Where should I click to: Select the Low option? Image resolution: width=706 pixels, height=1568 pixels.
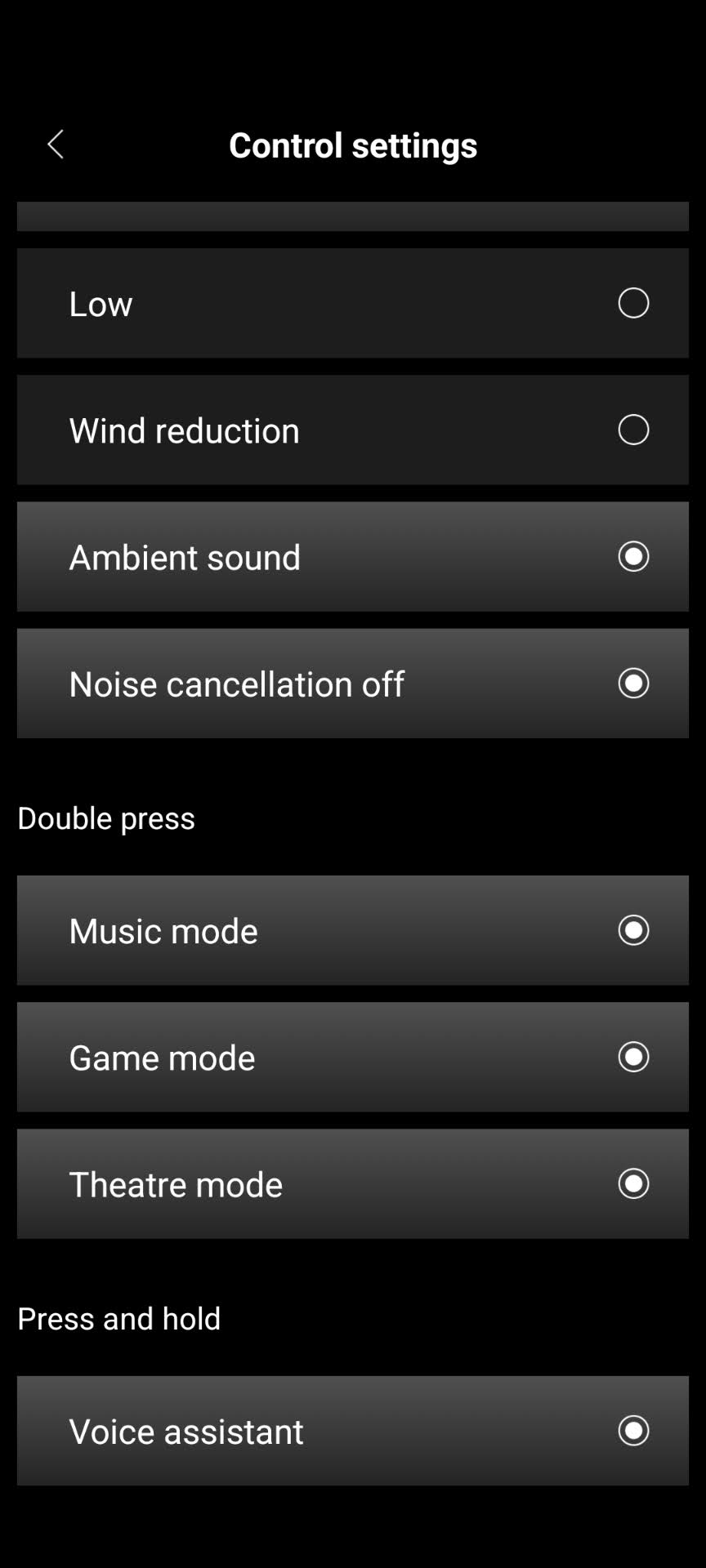point(633,303)
